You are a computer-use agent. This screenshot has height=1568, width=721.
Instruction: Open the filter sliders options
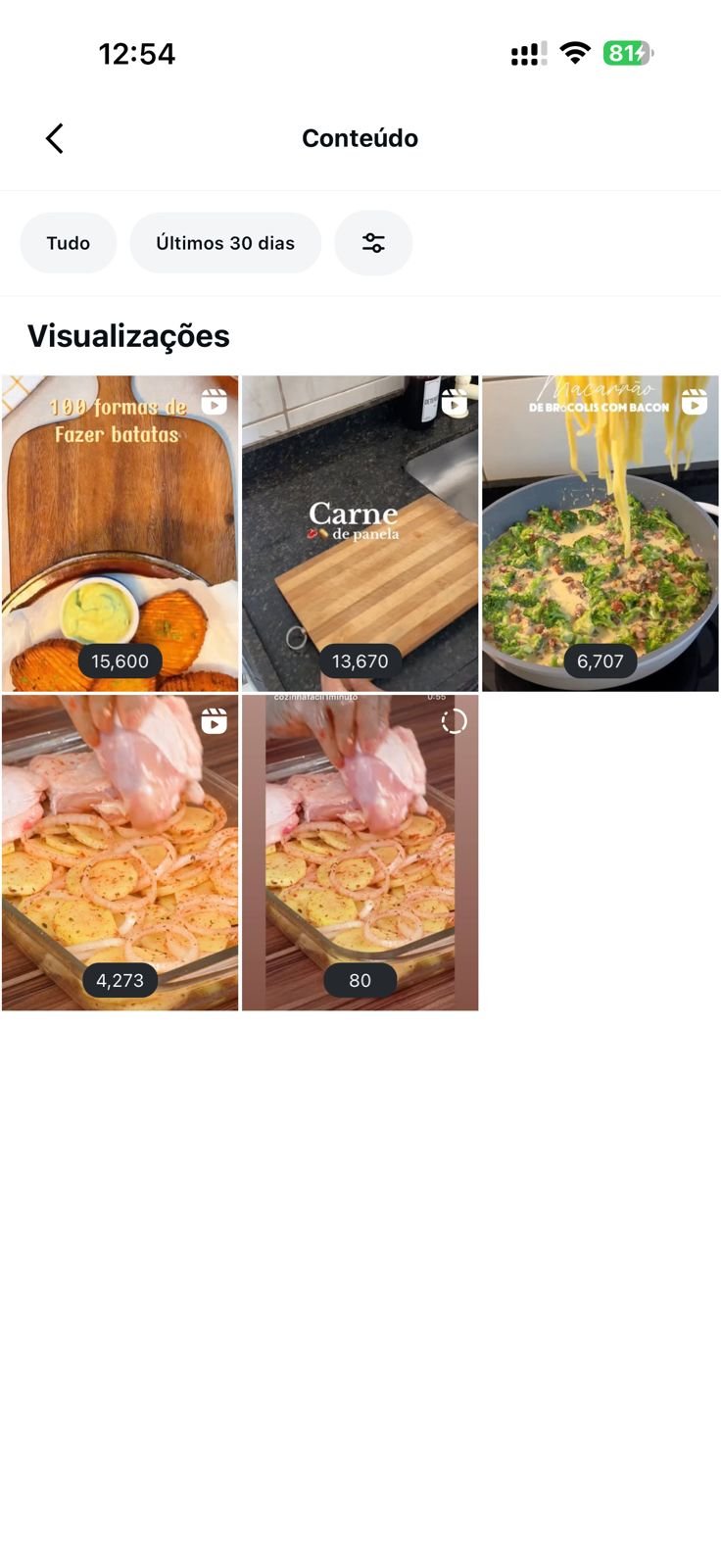tap(373, 243)
